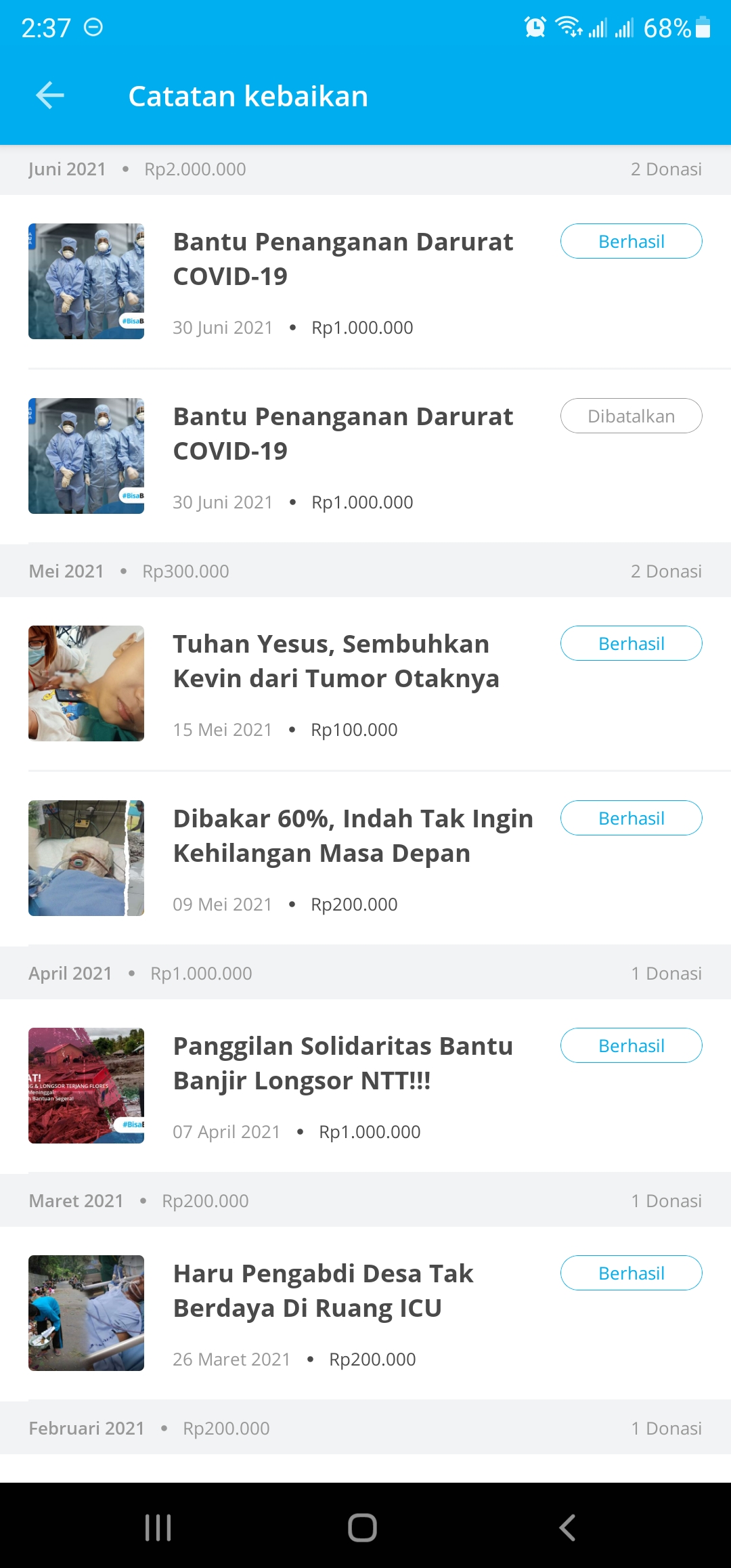Go back using the app bar arrow
The image size is (731, 1568).
click(x=50, y=95)
